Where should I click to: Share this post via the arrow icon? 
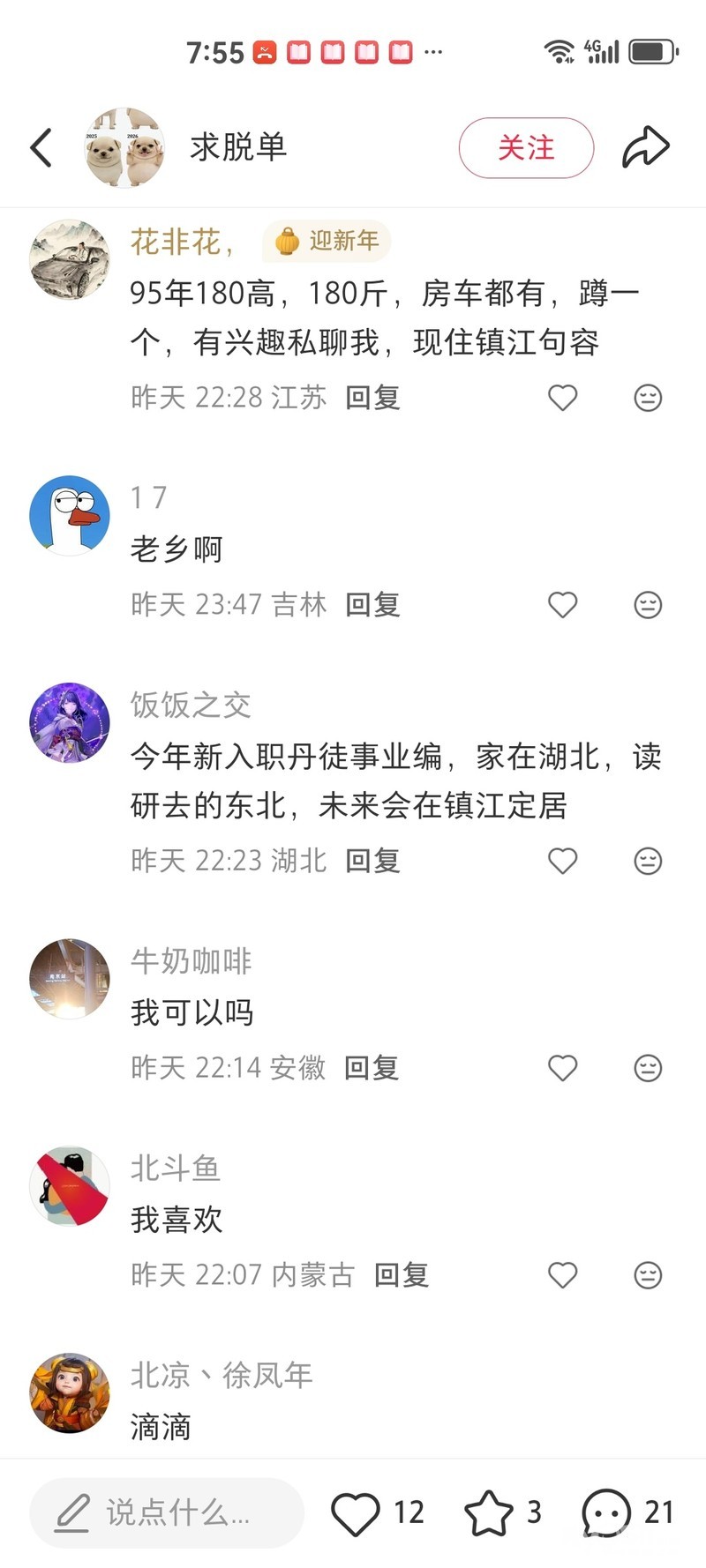tap(646, 147)
